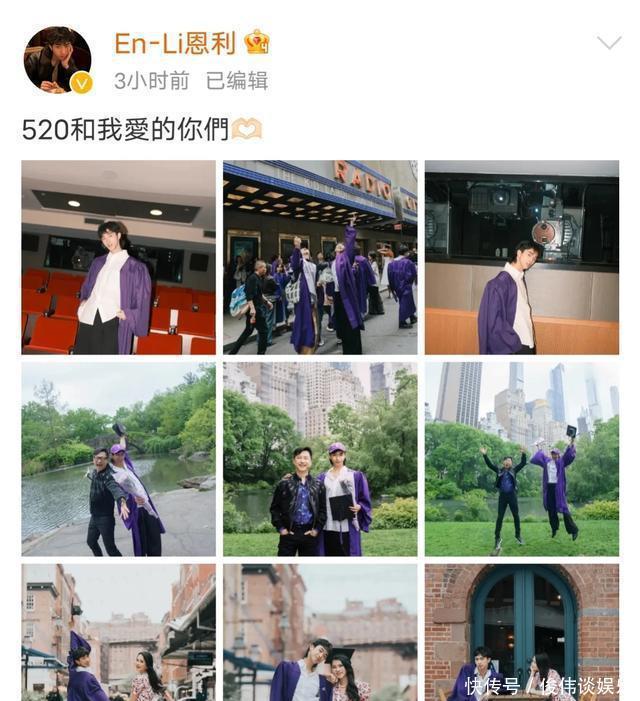Open En-Li恩利's profile picture
The image size is (640, 701).
[x=57, y=60]
